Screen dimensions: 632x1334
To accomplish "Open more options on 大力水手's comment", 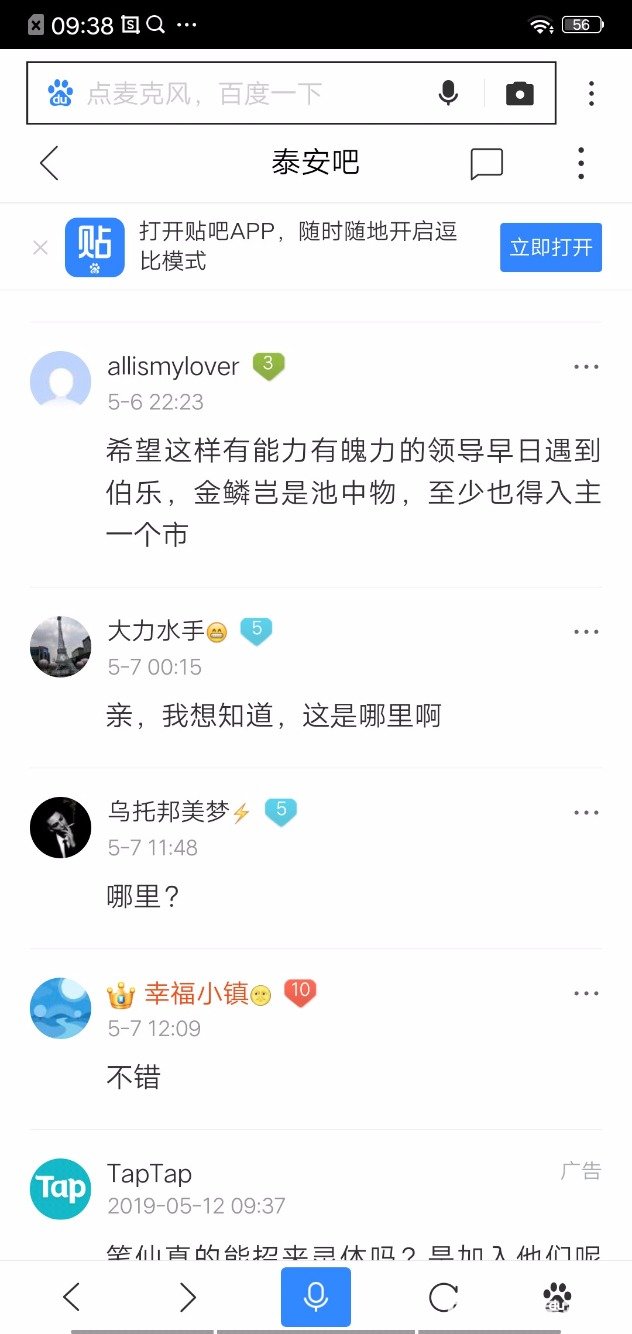I will 586,632.
